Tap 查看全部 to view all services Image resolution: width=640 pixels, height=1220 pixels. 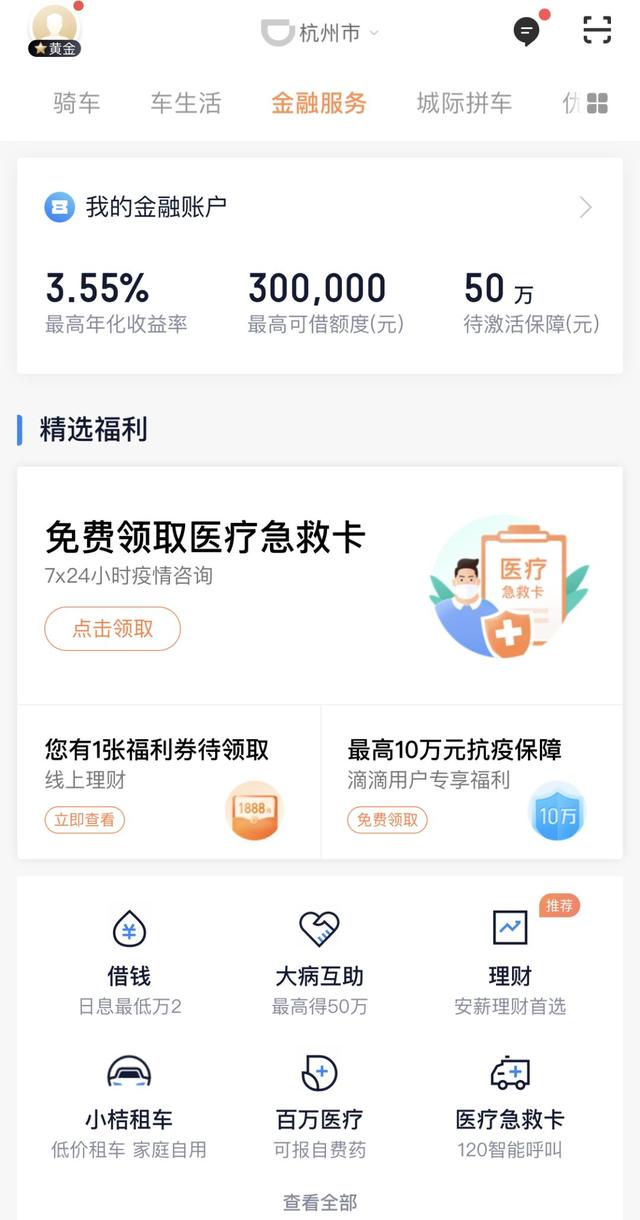[x=320, y=1202]
